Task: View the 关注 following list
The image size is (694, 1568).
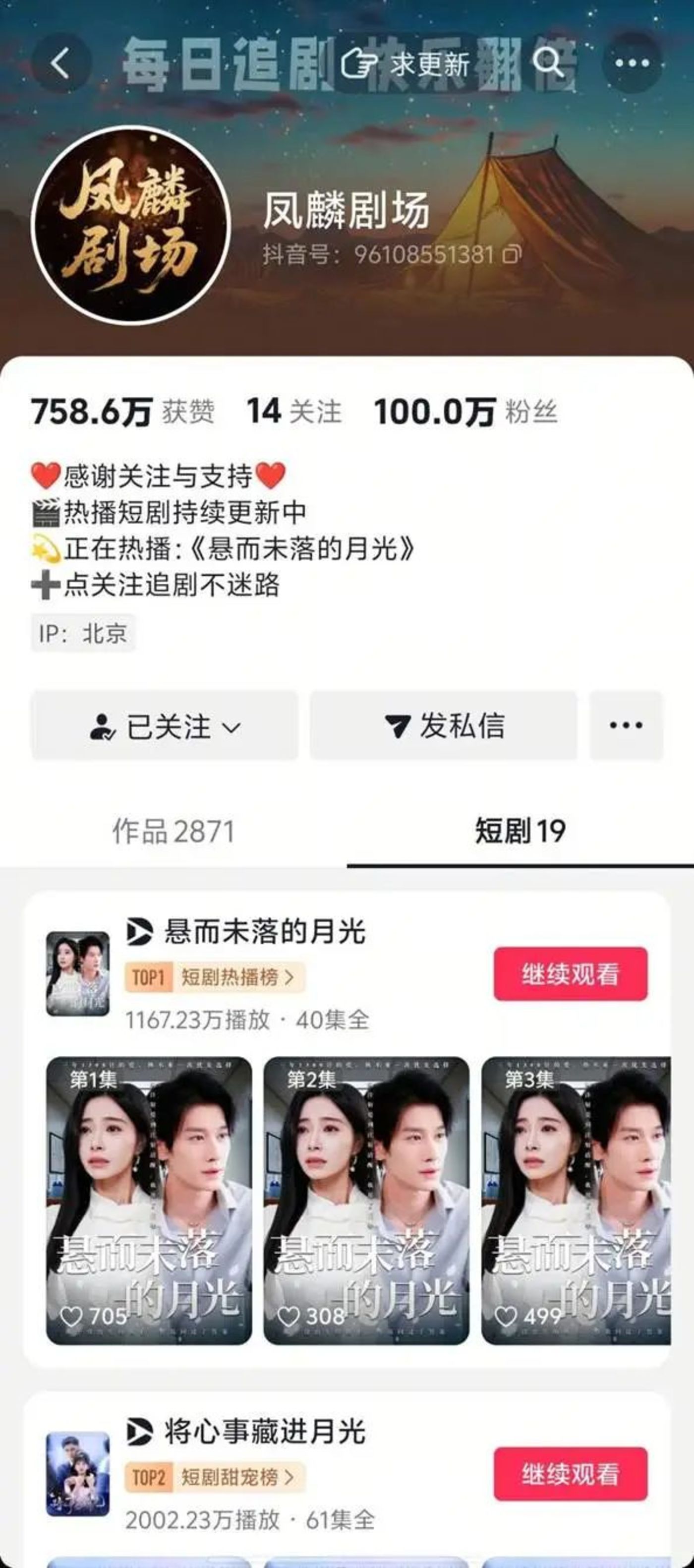Action: pos(294,411)
